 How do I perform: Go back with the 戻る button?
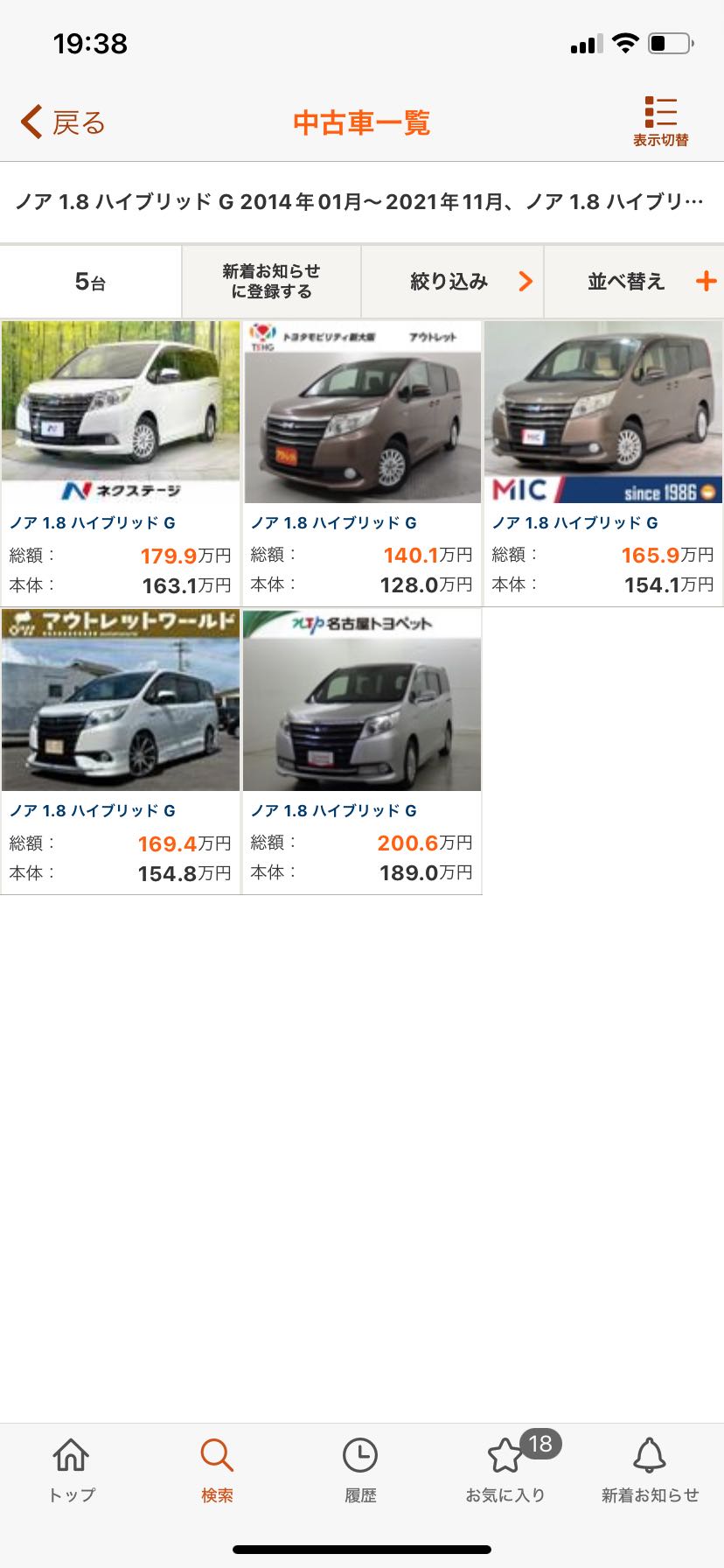[63, 122]
